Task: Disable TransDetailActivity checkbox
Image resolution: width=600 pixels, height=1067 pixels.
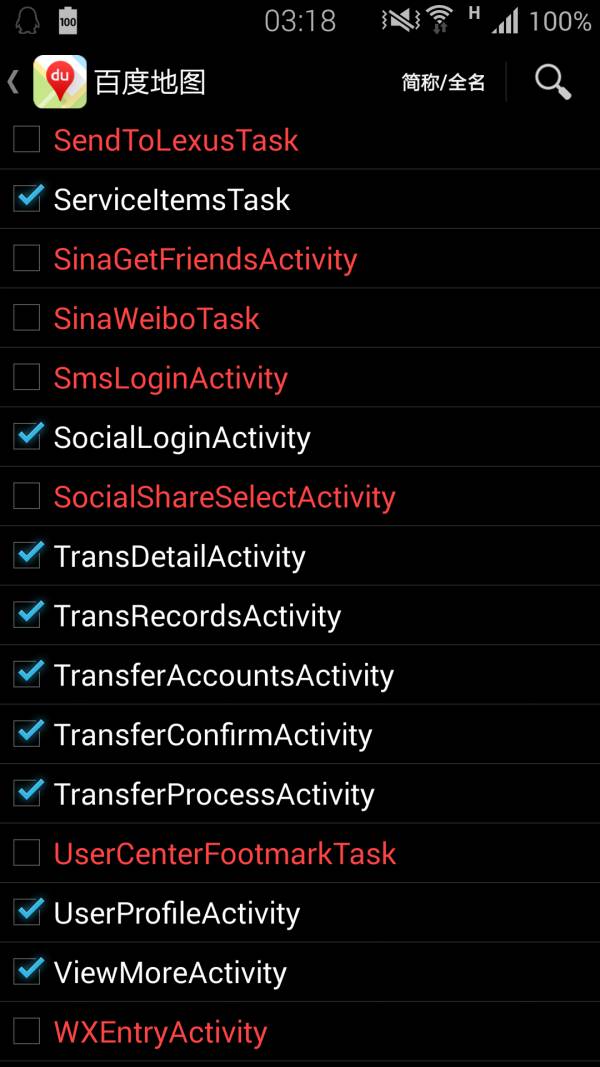Action: 27,555
